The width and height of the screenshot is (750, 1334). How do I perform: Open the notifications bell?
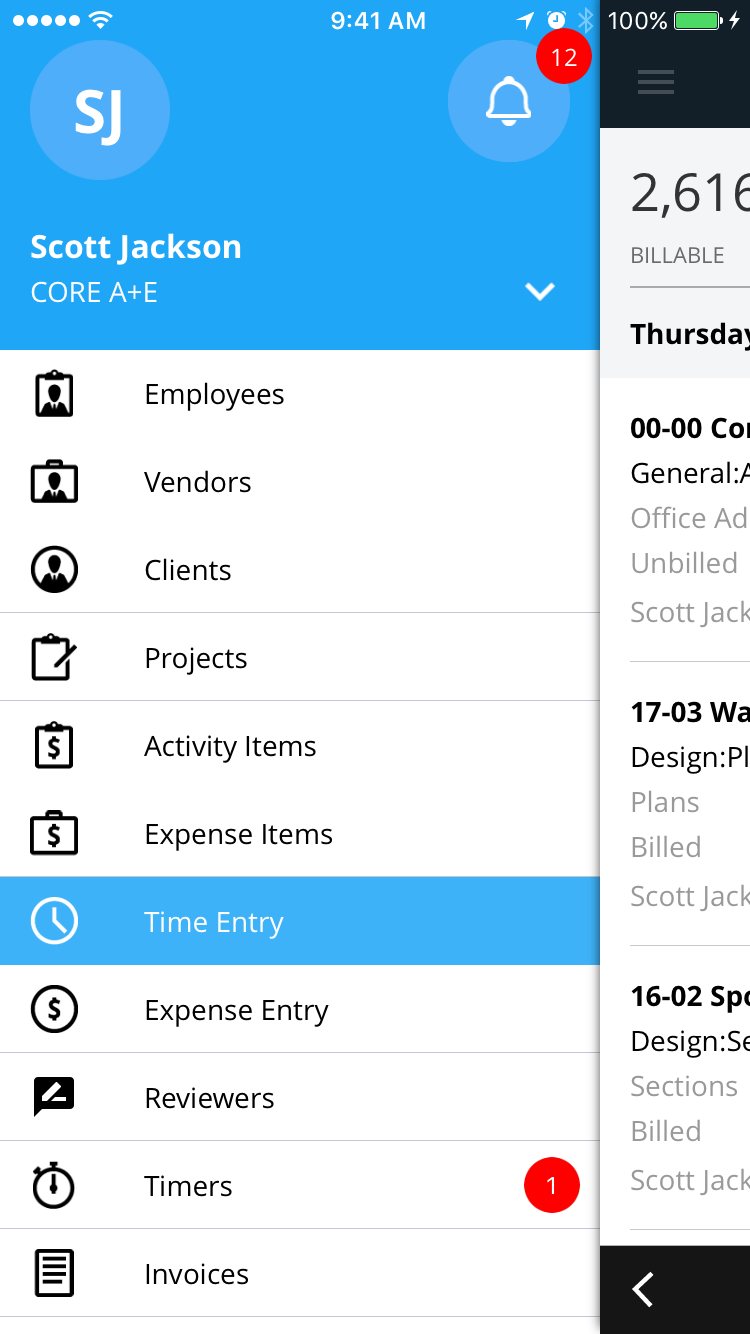pos(508,101)
